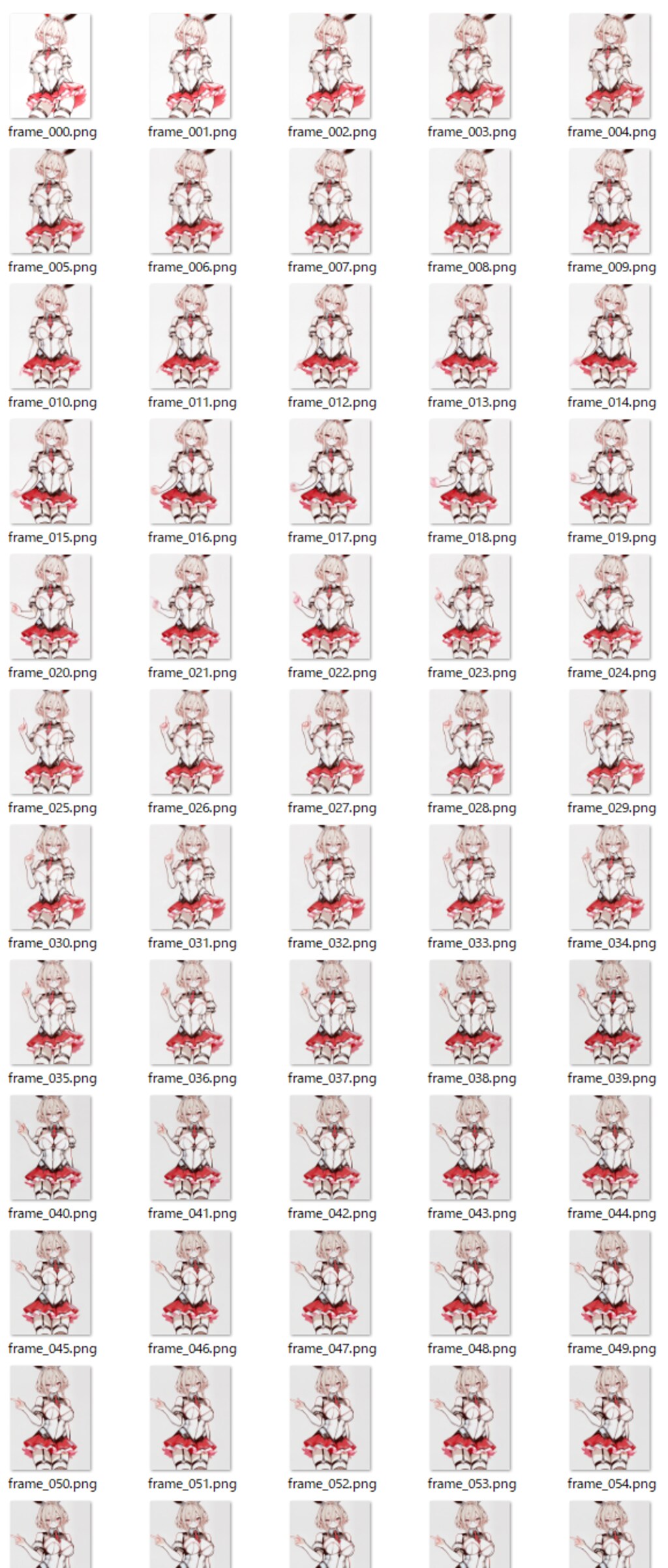Viewport: 668px width, 1568px height.
Task: Select frame_054.png image
Action: pyautogui.click(x=610, y=1417)
